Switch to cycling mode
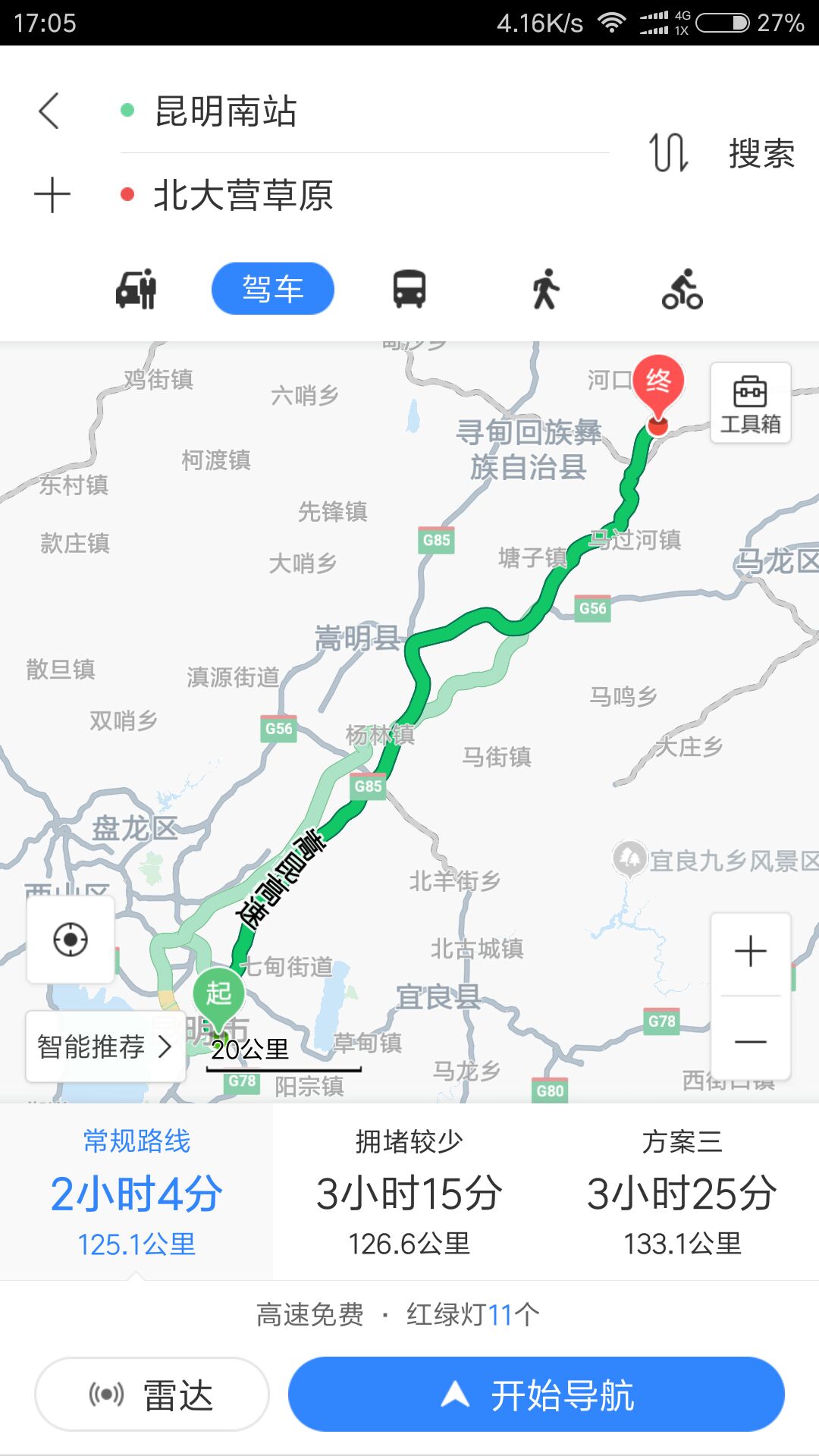 (682, 289)
